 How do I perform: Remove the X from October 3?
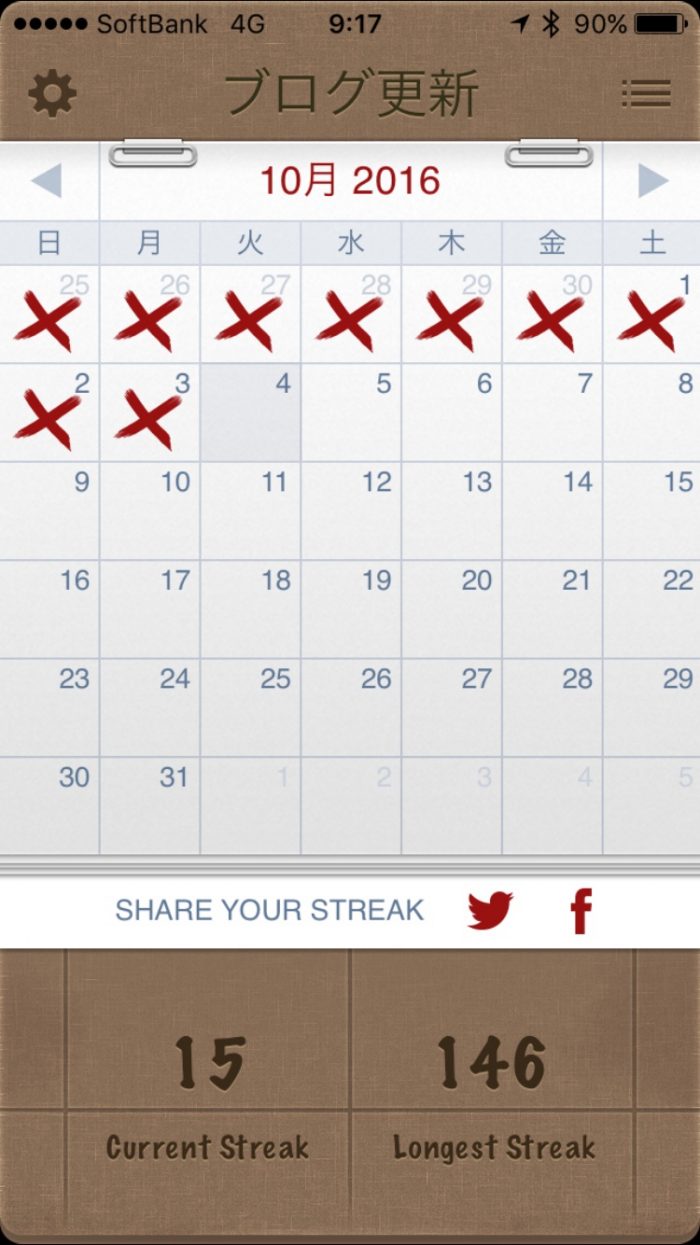pyautogui.click(x=150, y=413)
